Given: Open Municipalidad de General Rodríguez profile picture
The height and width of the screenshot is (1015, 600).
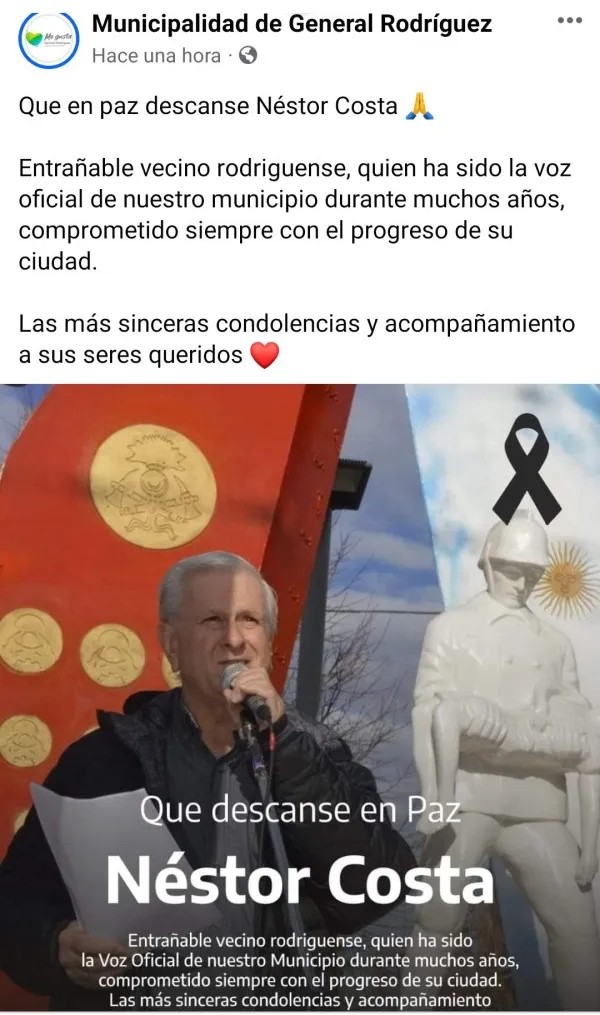Looking at the screenshot, I should pyautogui.click(x=48, y=38).
